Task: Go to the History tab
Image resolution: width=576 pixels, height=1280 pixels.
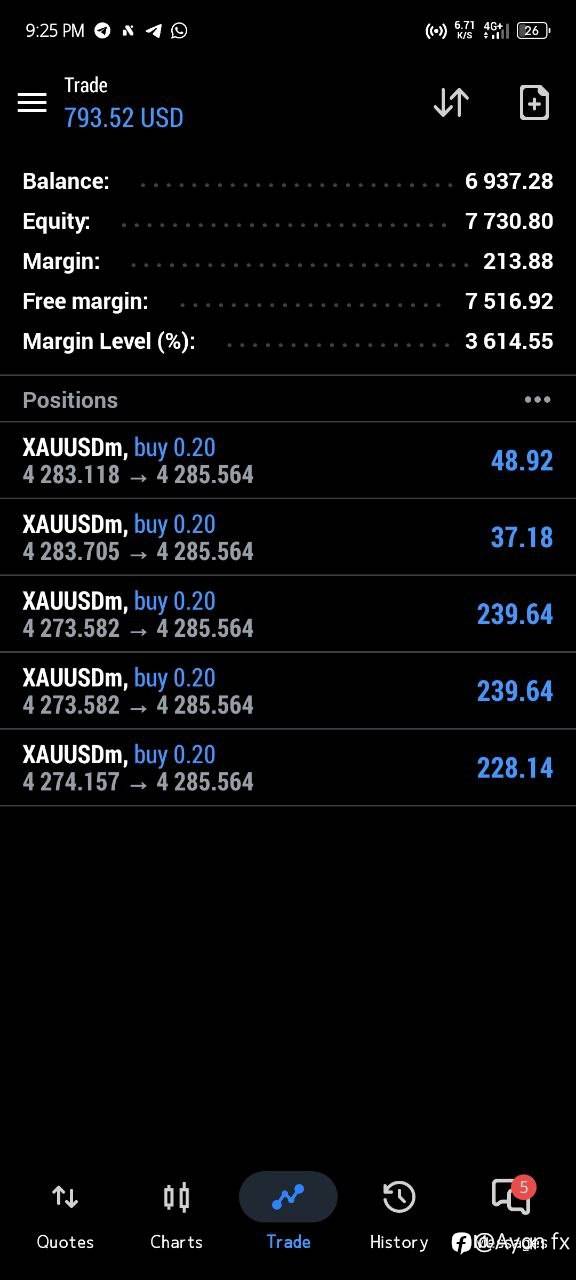Action: pyautogui.click(x=399, y=1214)
